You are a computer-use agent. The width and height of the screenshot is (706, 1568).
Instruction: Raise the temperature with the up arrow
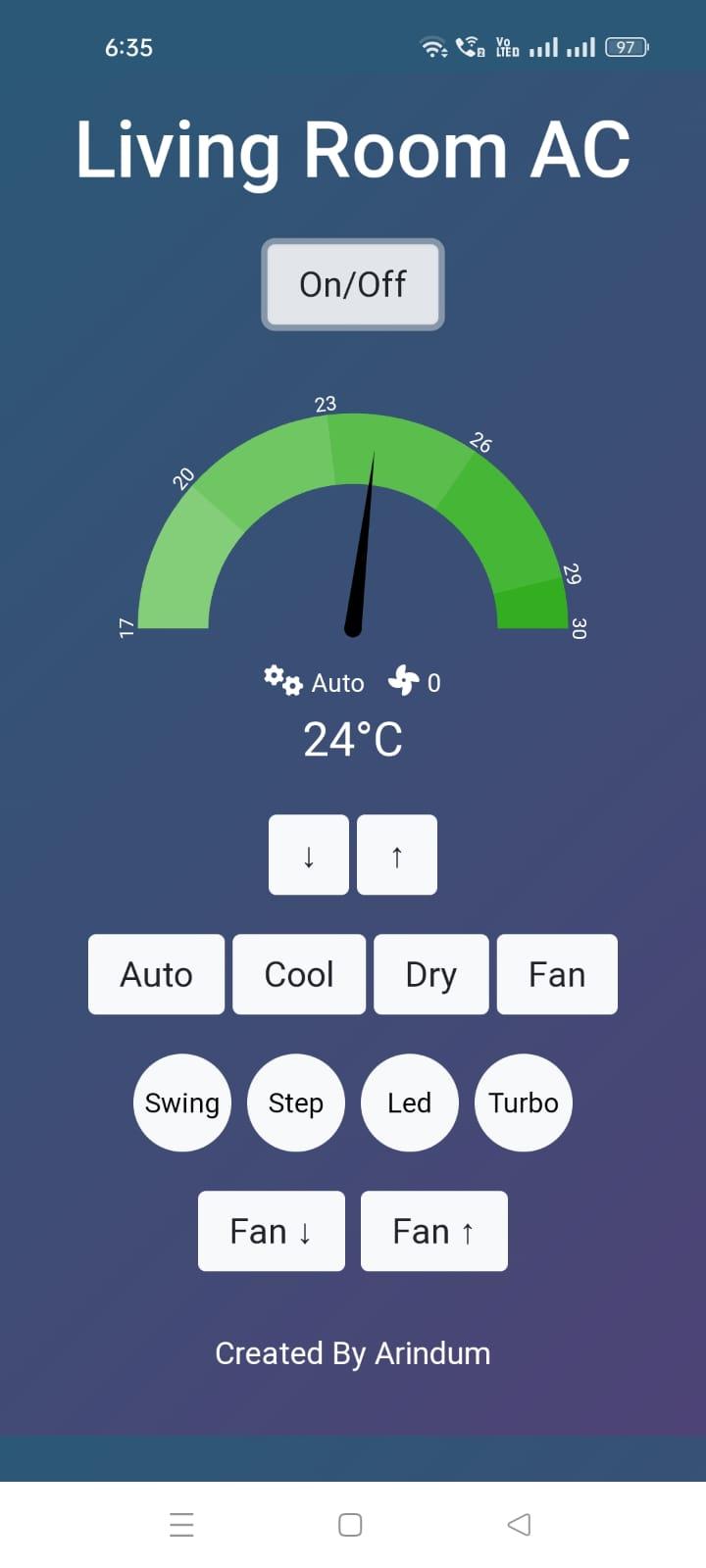397,855
